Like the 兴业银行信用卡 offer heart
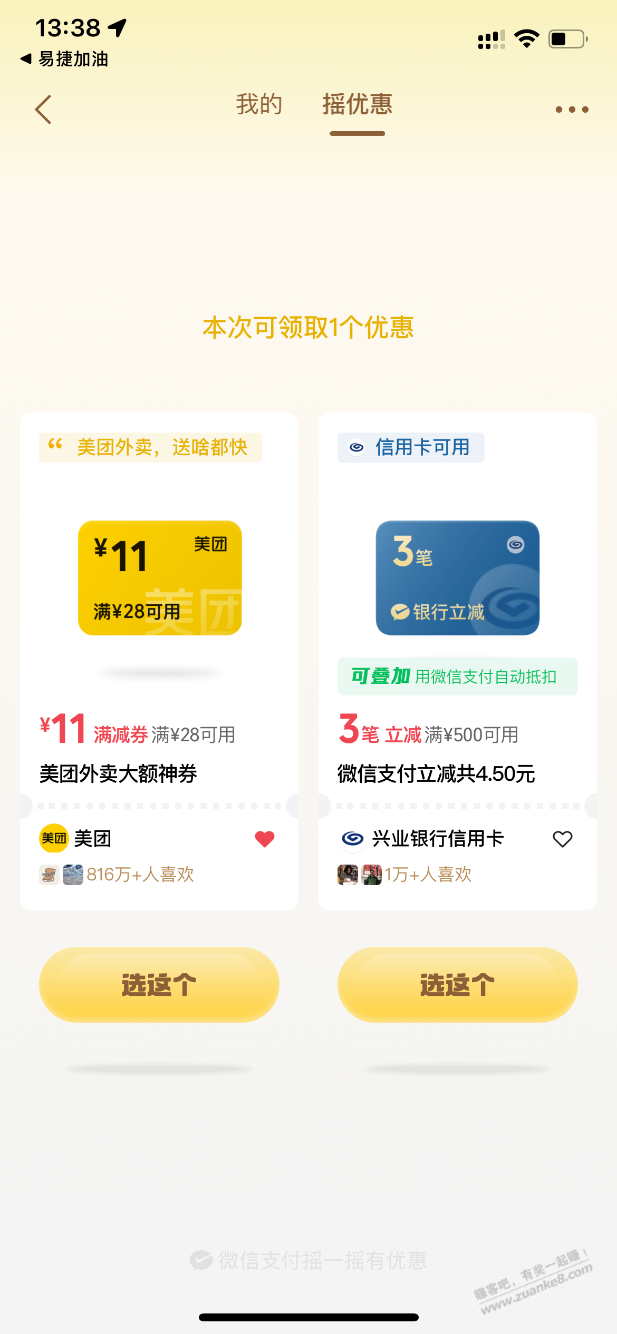This screenshot has height=1334, width=617. [562, 839]
